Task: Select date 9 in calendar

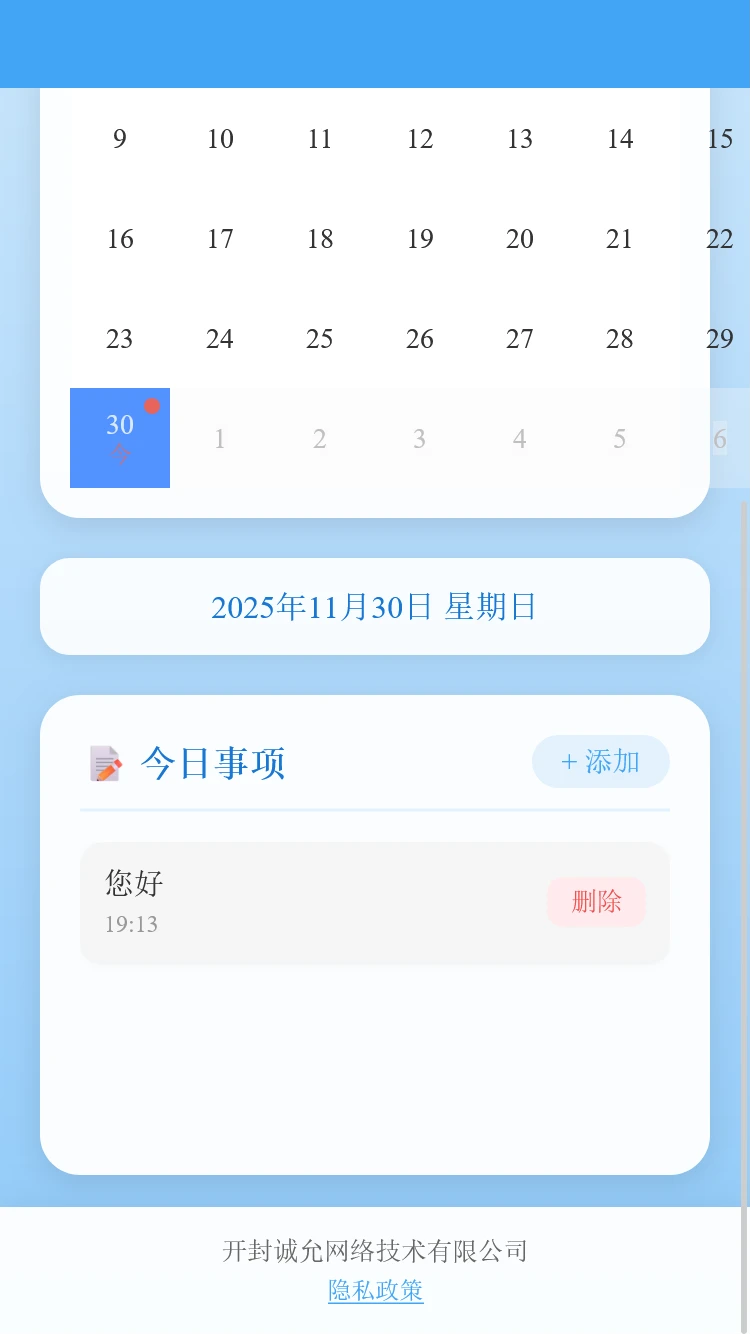Action: (x=120, y=139)
